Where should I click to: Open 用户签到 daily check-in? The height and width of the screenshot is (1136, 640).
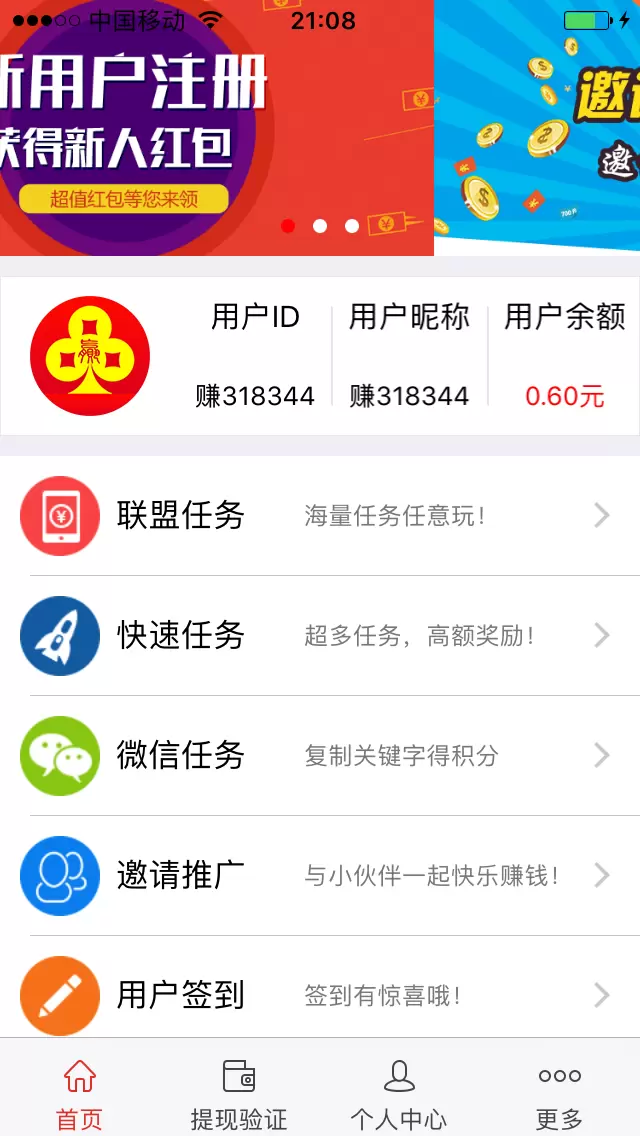click(320, 995)
